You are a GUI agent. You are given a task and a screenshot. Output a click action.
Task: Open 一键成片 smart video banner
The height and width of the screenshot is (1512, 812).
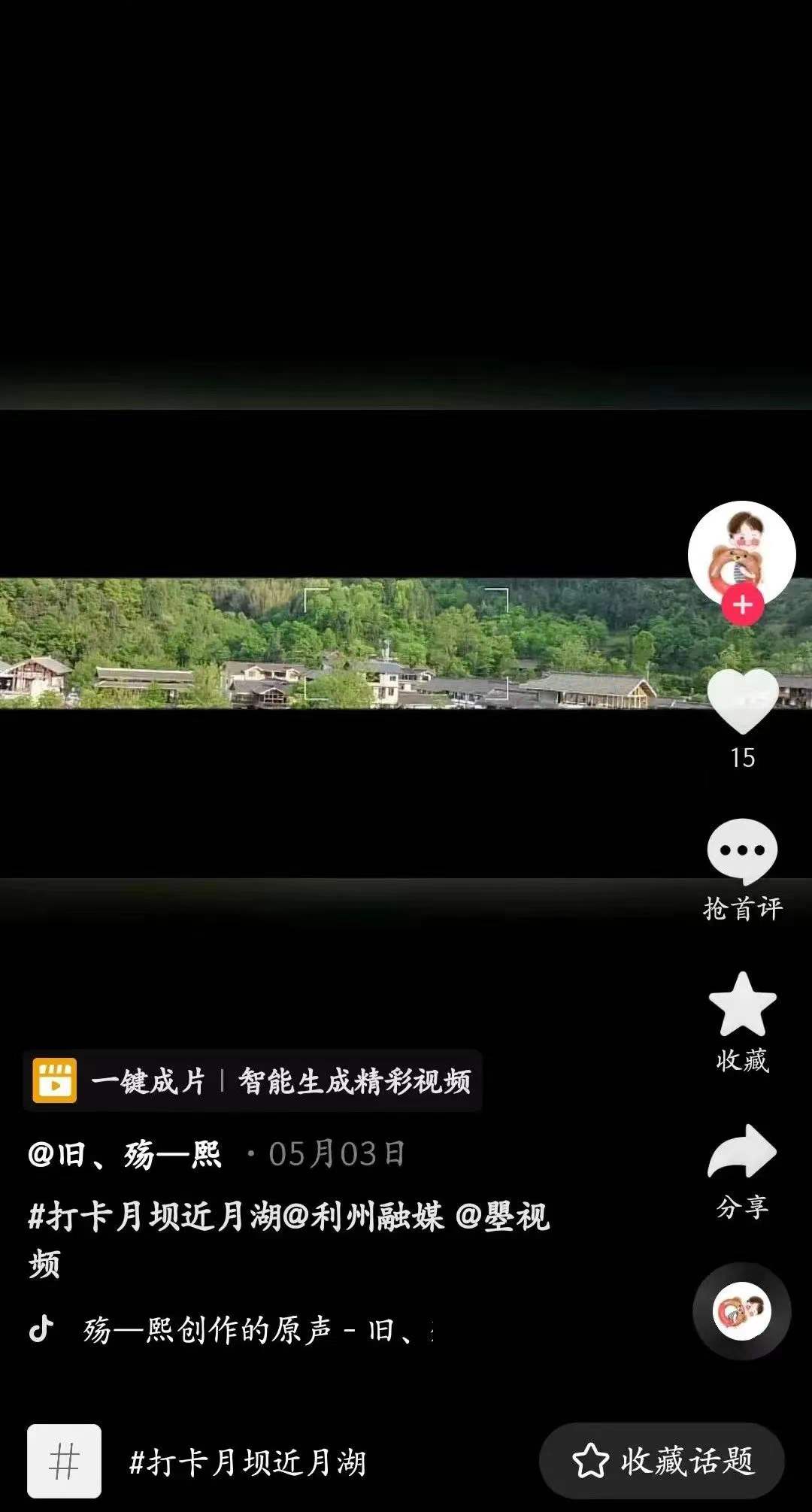pos(253,1081)
